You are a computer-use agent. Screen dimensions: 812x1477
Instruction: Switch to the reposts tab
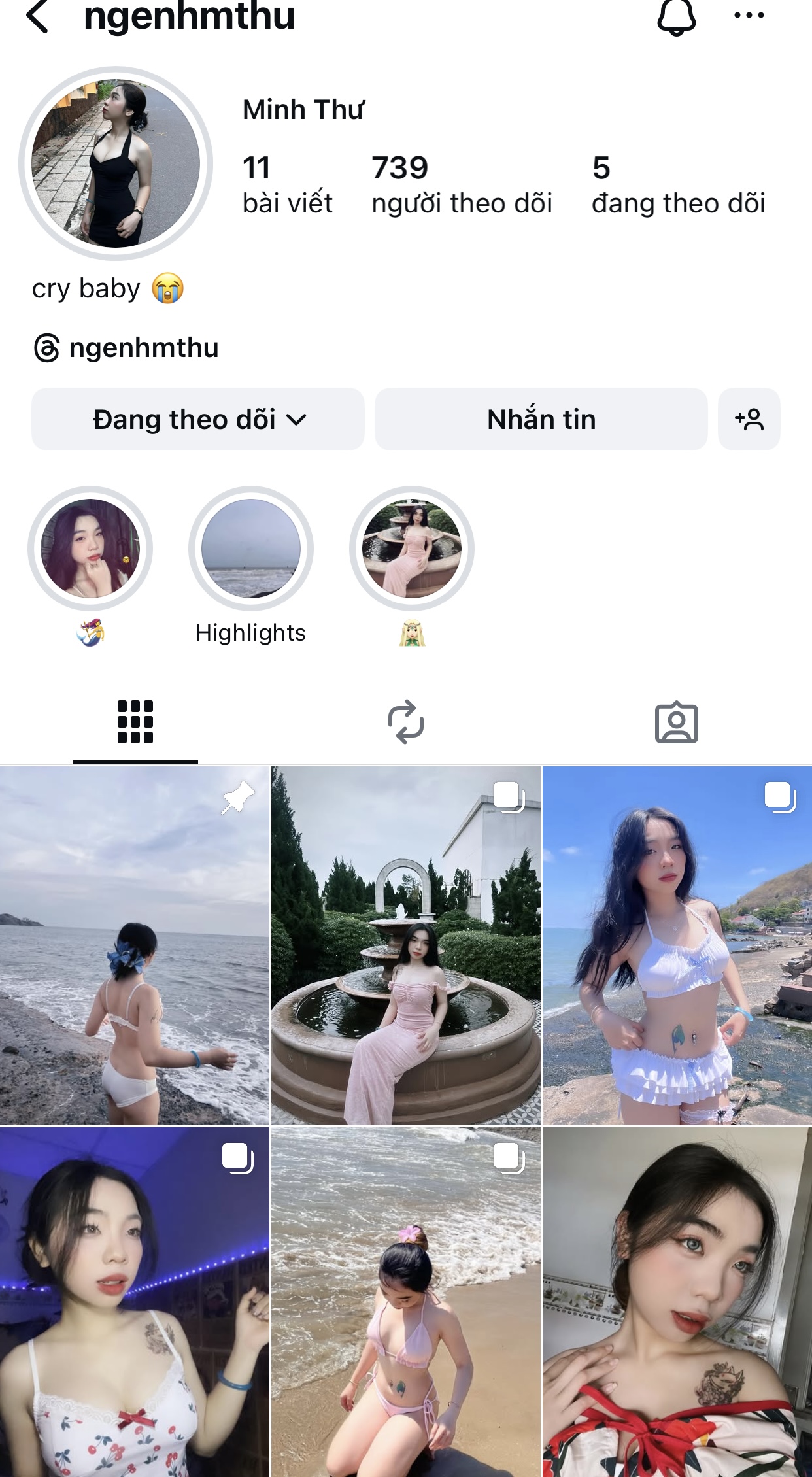click(406, 722)
